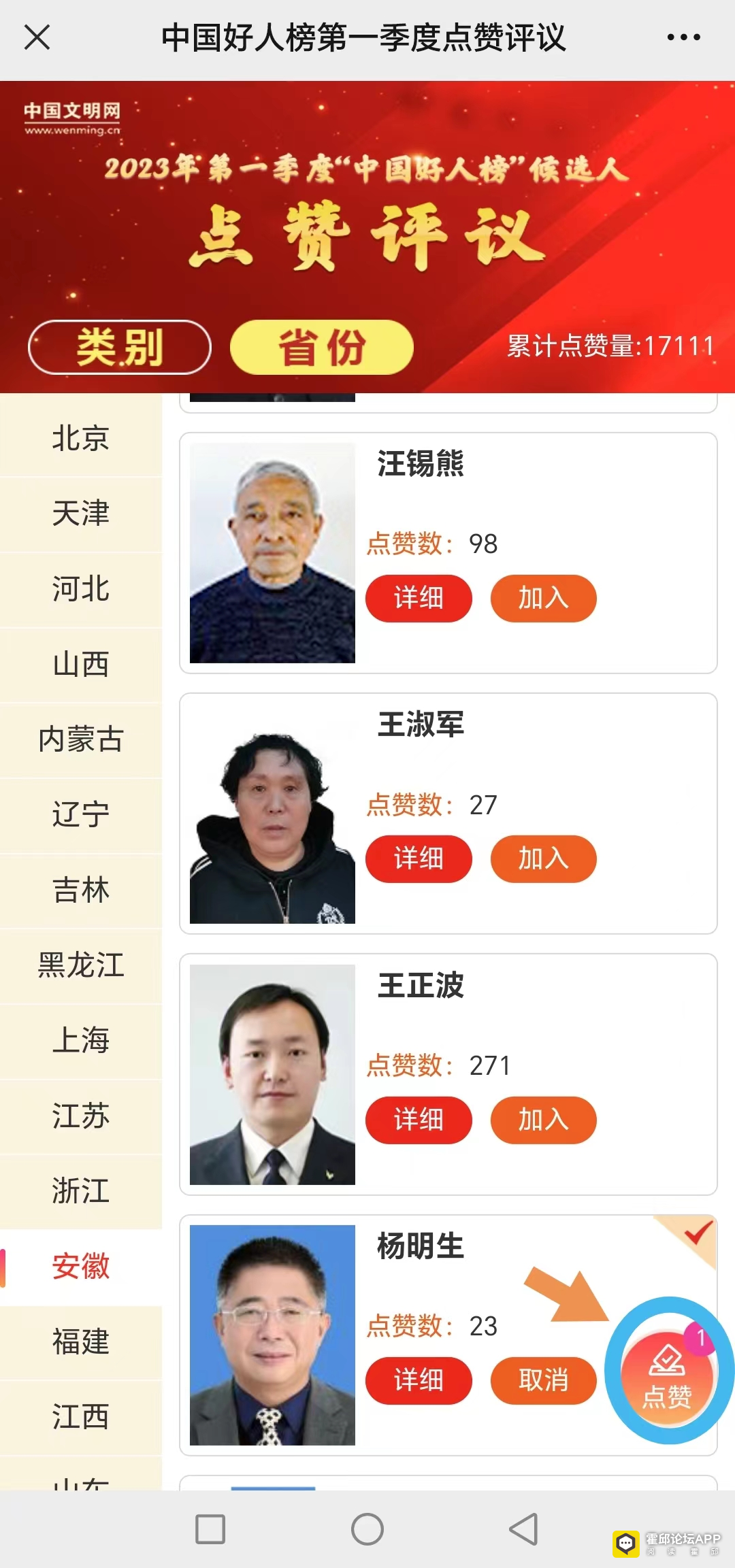Switch to the 省份 tab

pyautogui.click(x=322, y=347)
